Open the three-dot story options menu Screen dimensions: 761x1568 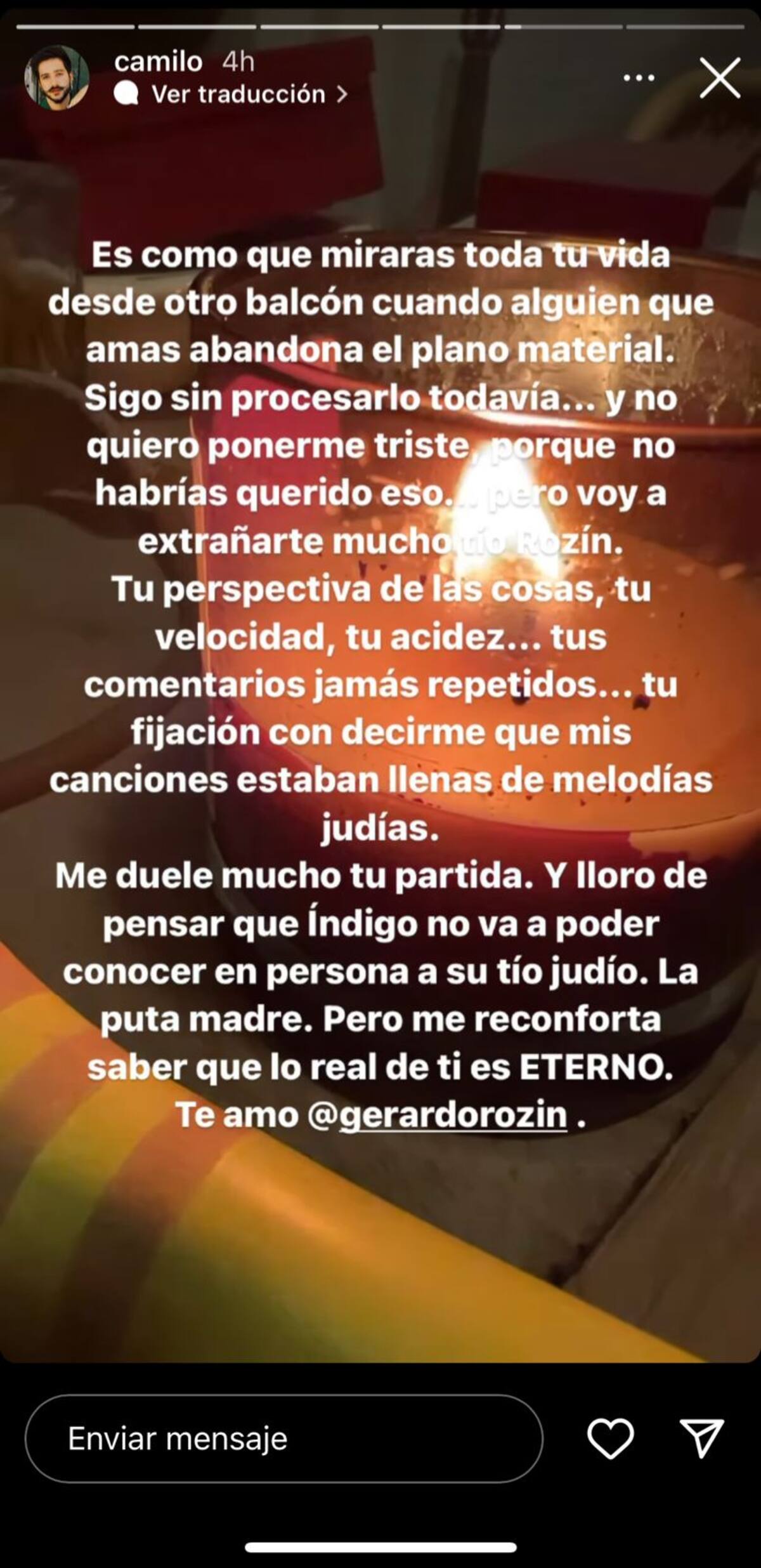[639, 78]
